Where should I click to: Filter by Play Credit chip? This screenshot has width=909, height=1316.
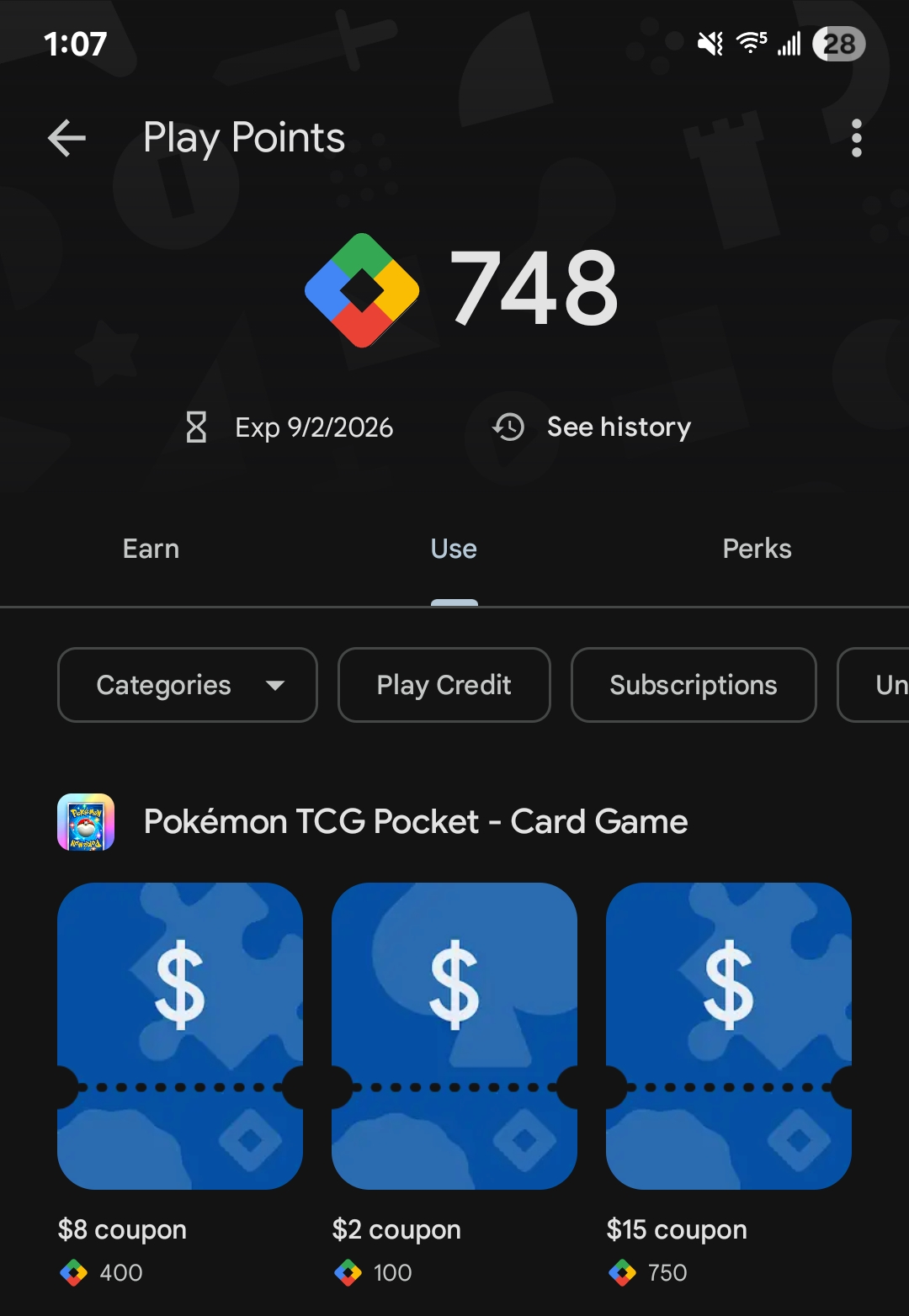coord(444,685)
